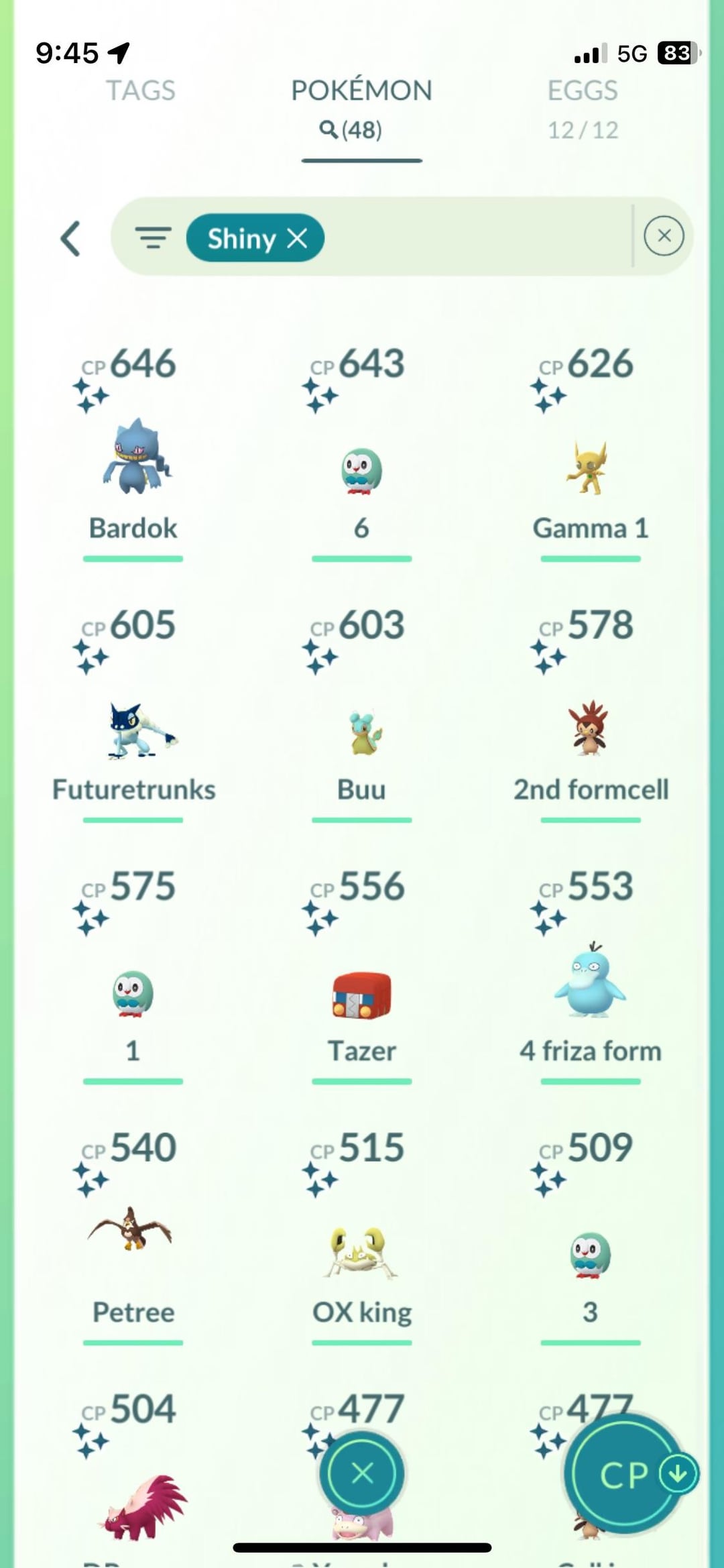Clear the search field with the circled X
The image size is (724, 1568).
pyautogui.click(x=664, y=236)
